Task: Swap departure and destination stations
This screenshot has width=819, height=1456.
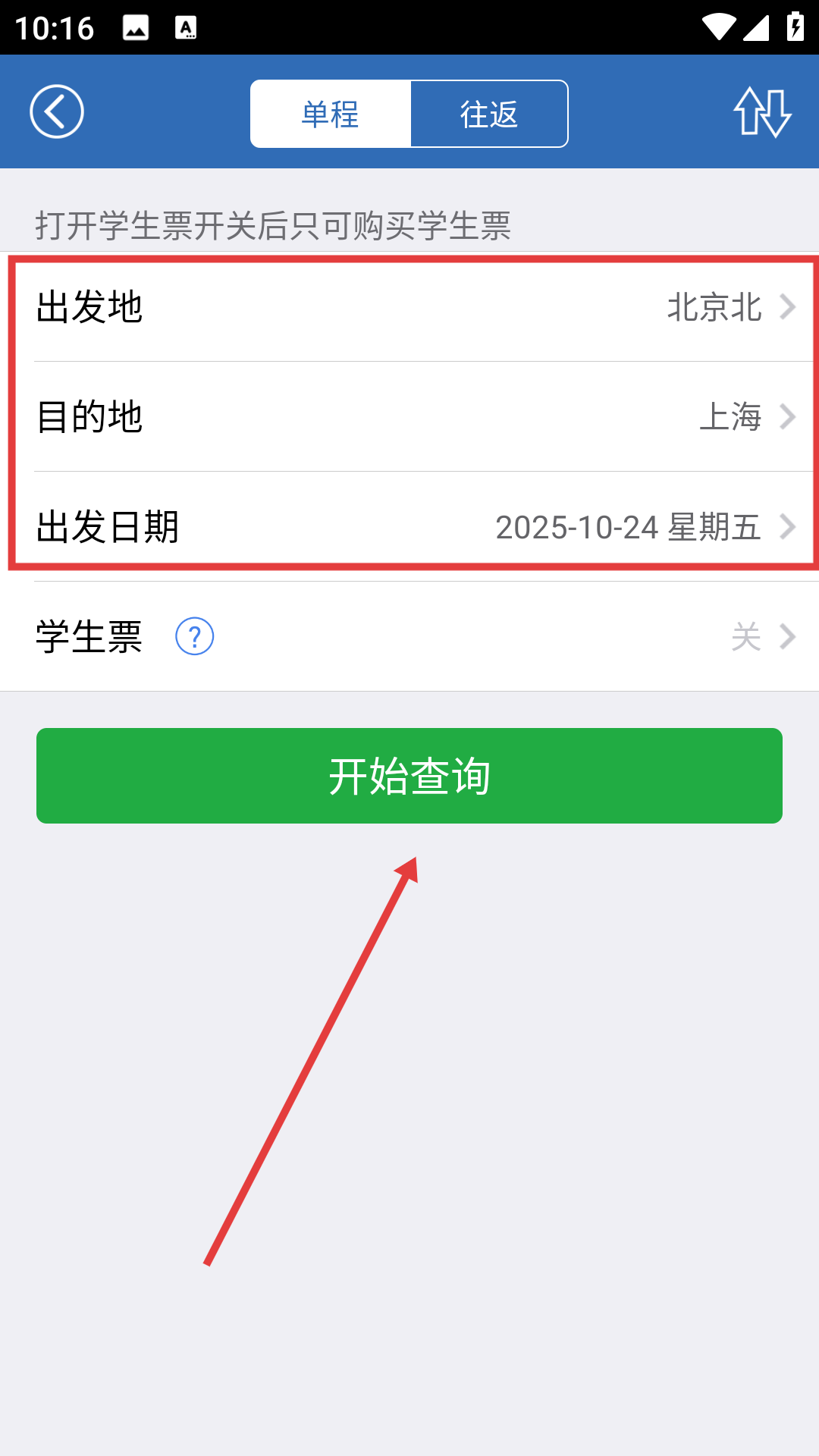Action: click(762, 112)
